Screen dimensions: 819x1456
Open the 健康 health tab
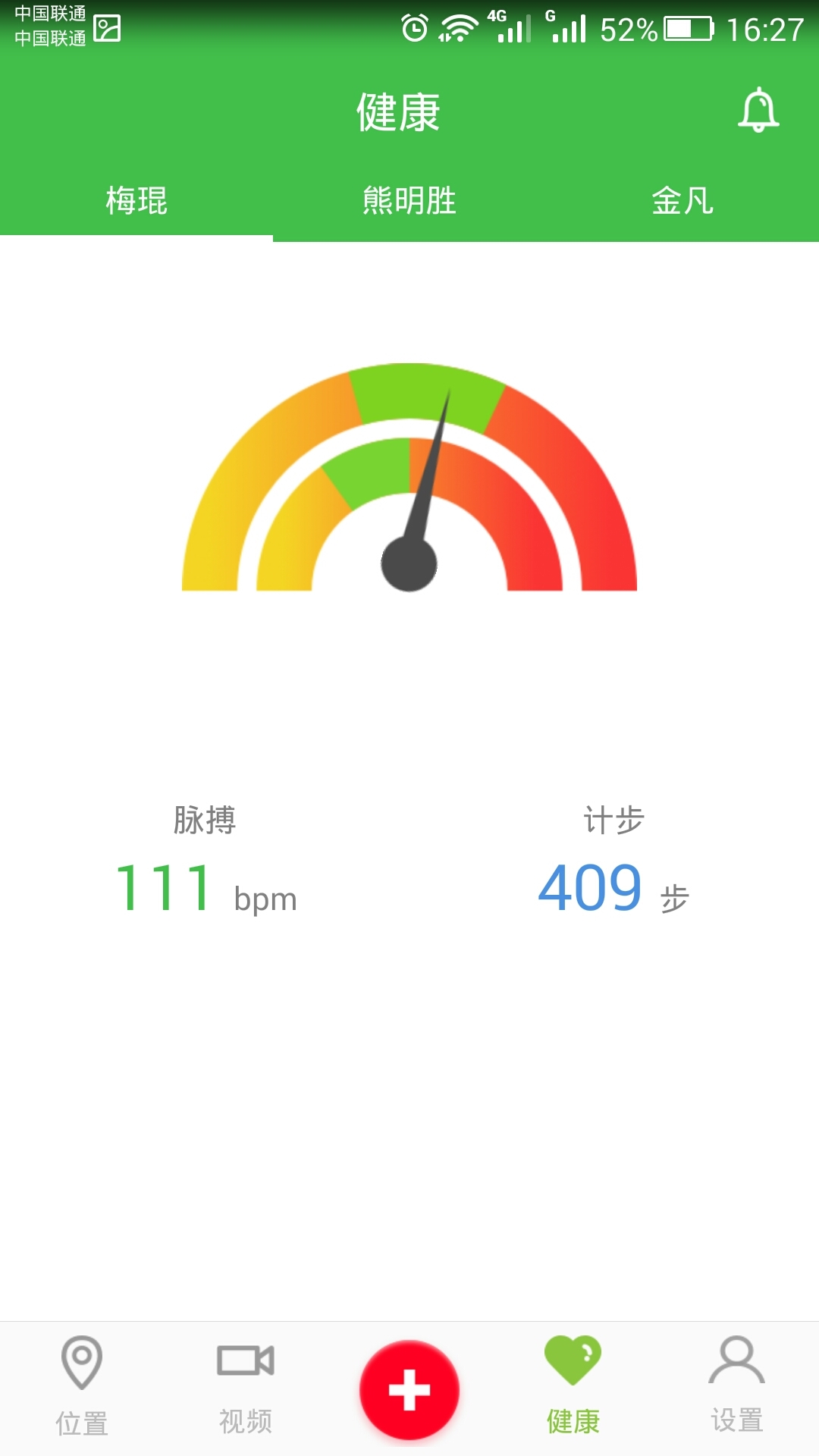[573, 1386]
